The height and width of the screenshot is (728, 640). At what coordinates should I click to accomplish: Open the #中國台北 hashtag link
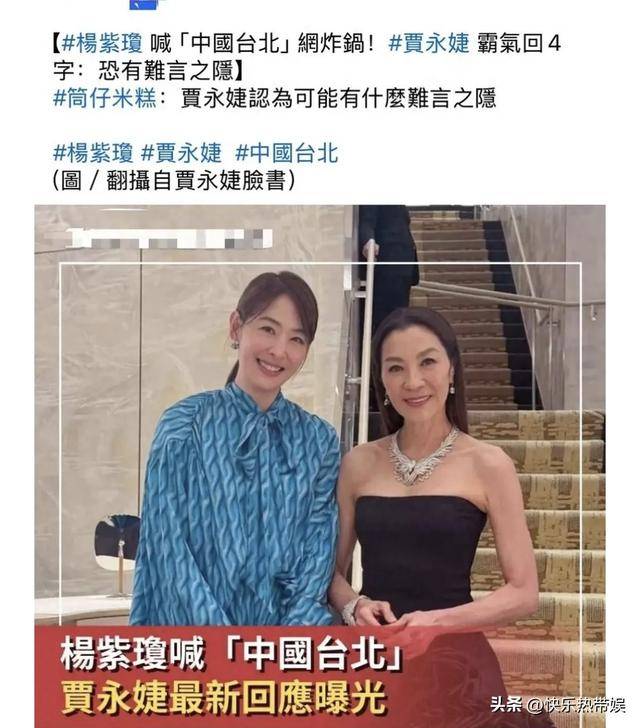286,153
